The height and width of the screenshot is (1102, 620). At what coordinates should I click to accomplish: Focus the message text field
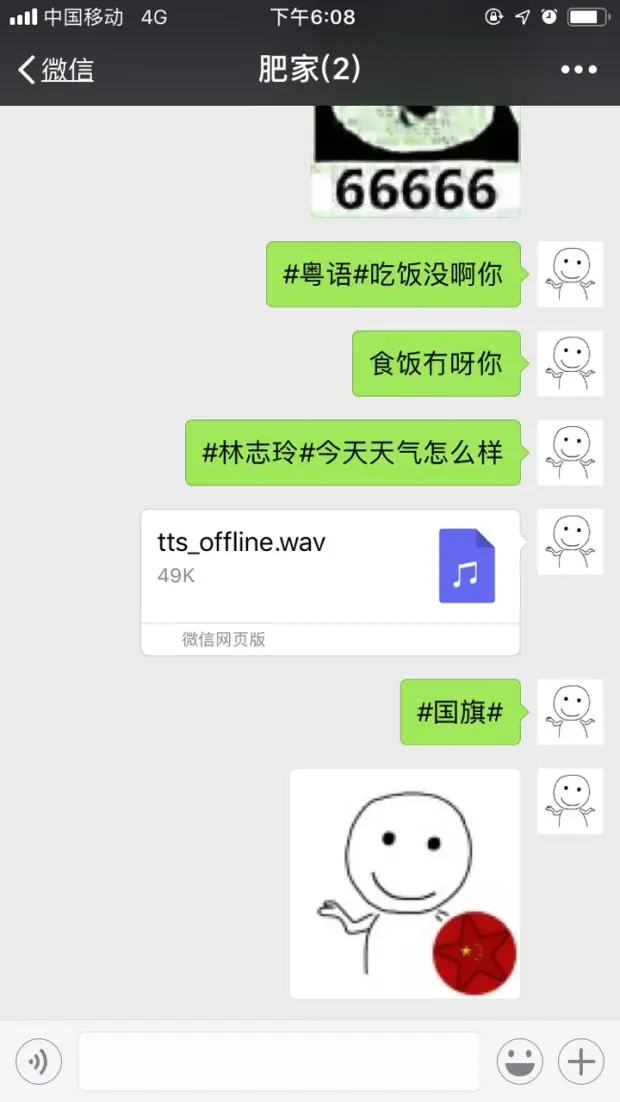click(x=278, y=1061)
